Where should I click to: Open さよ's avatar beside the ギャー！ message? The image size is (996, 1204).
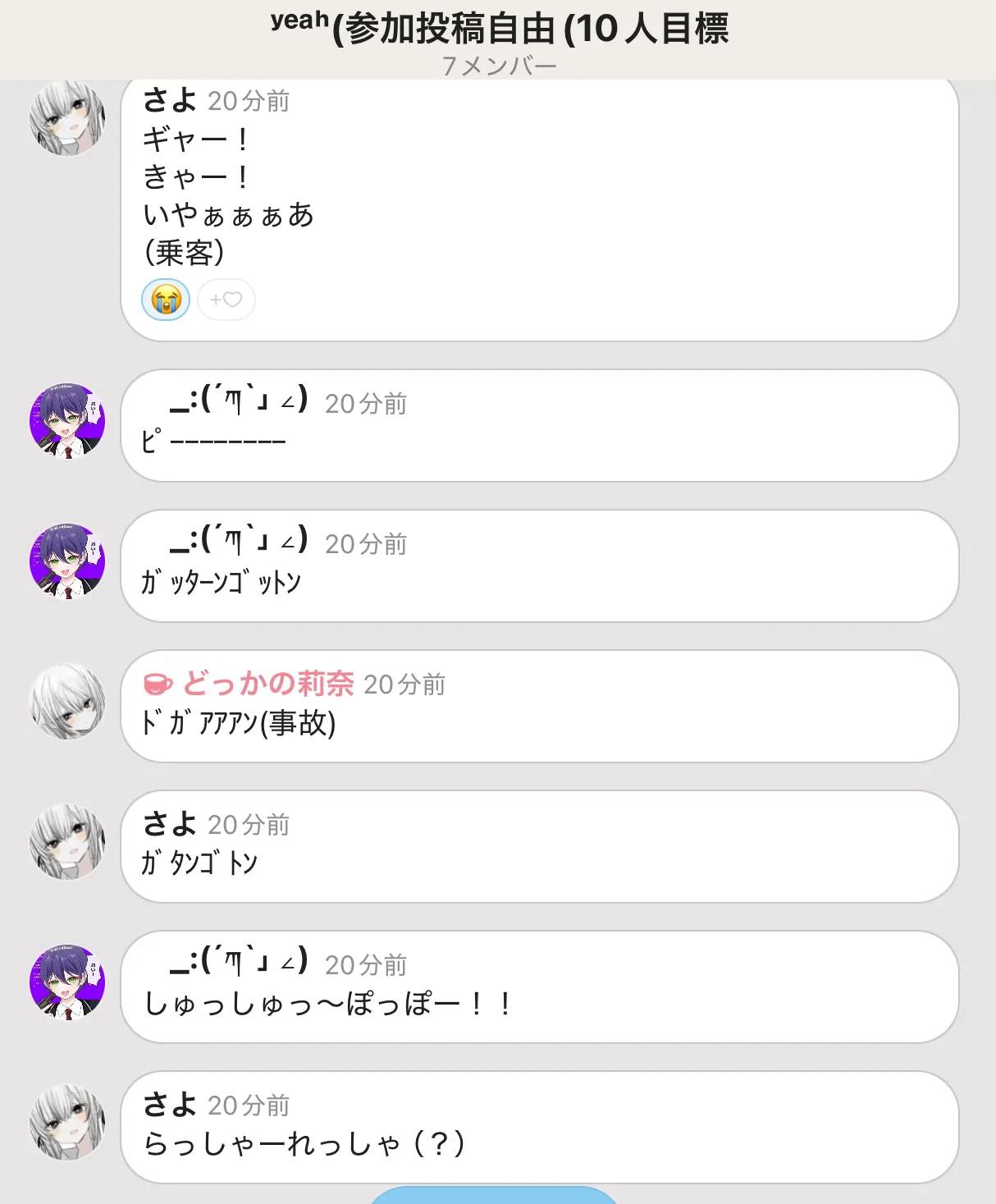pos(67,118)
